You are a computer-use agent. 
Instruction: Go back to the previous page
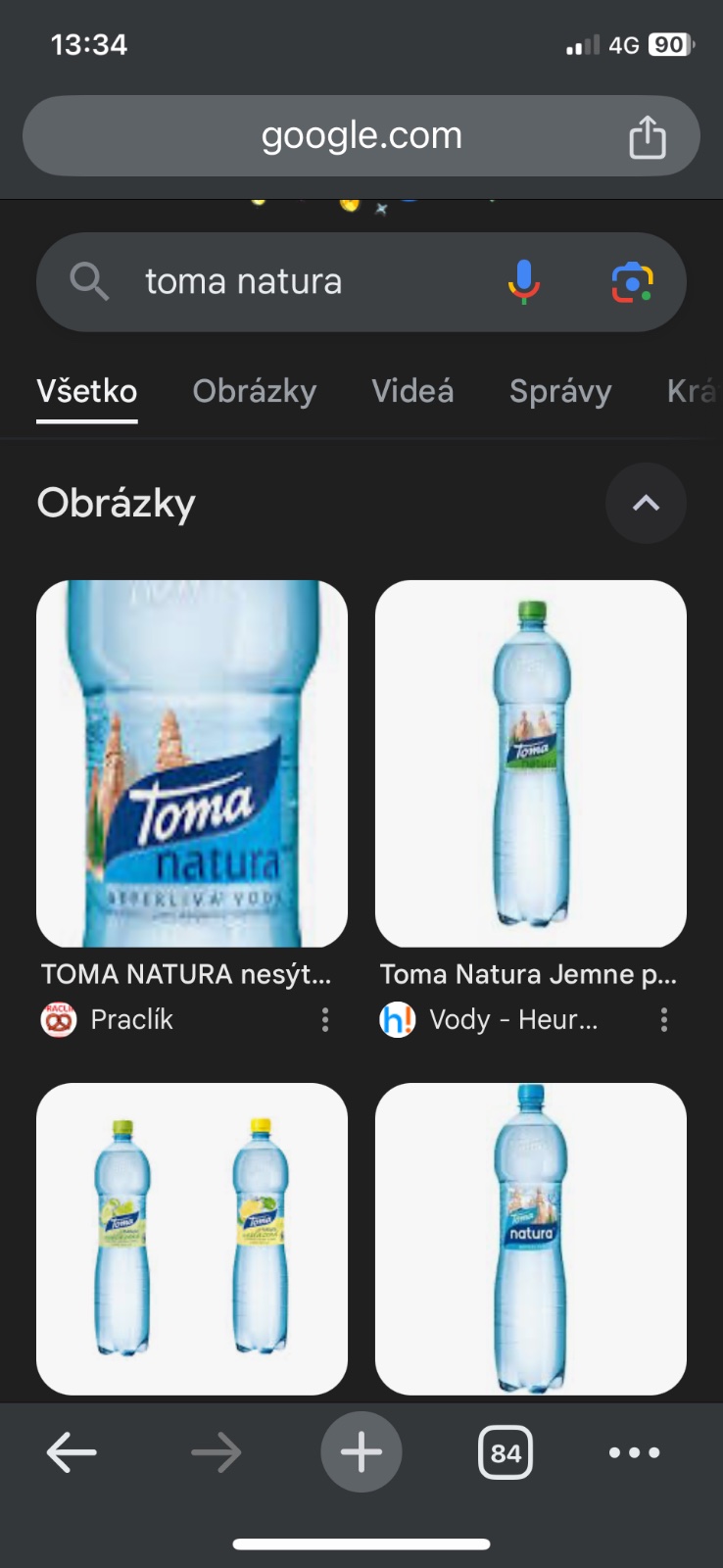[x=72, y=1452]
